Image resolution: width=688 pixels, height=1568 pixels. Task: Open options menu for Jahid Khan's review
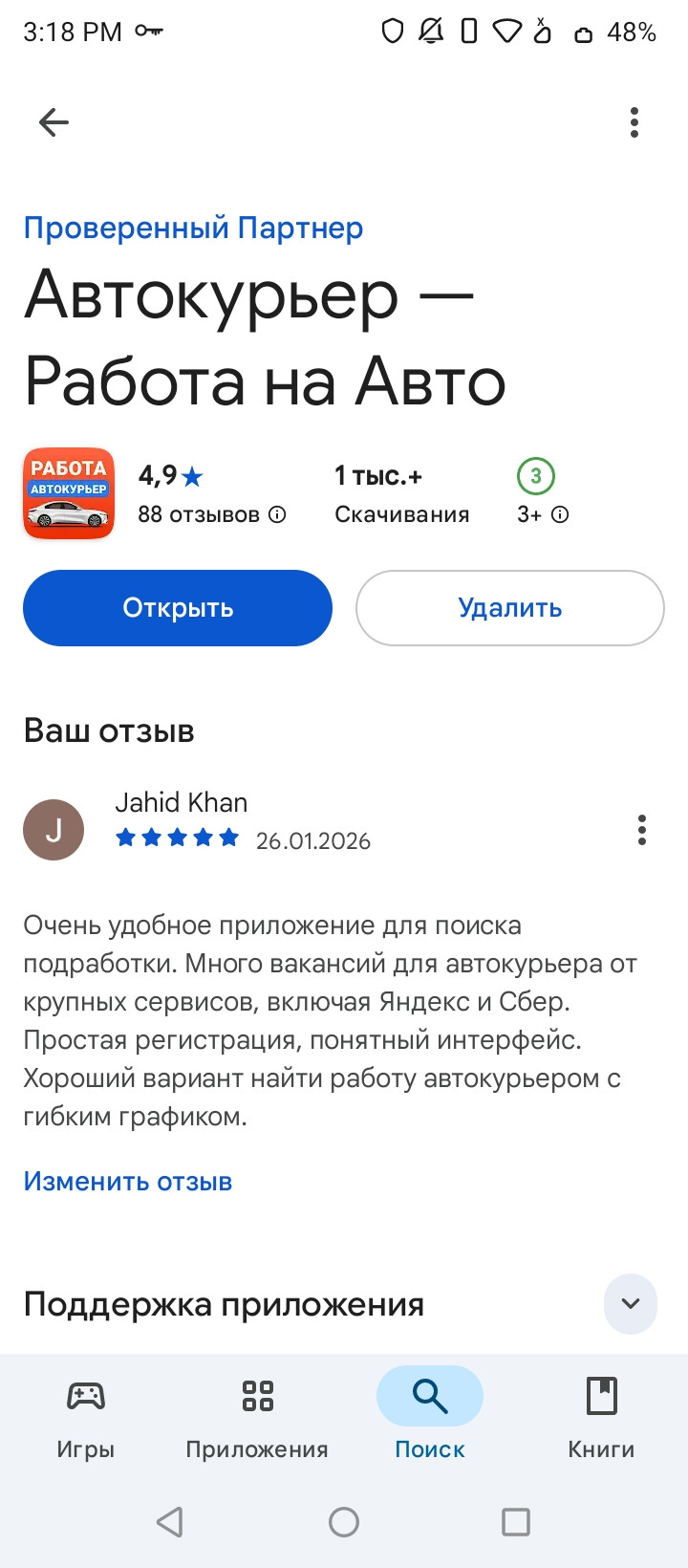tap(642, 830)
